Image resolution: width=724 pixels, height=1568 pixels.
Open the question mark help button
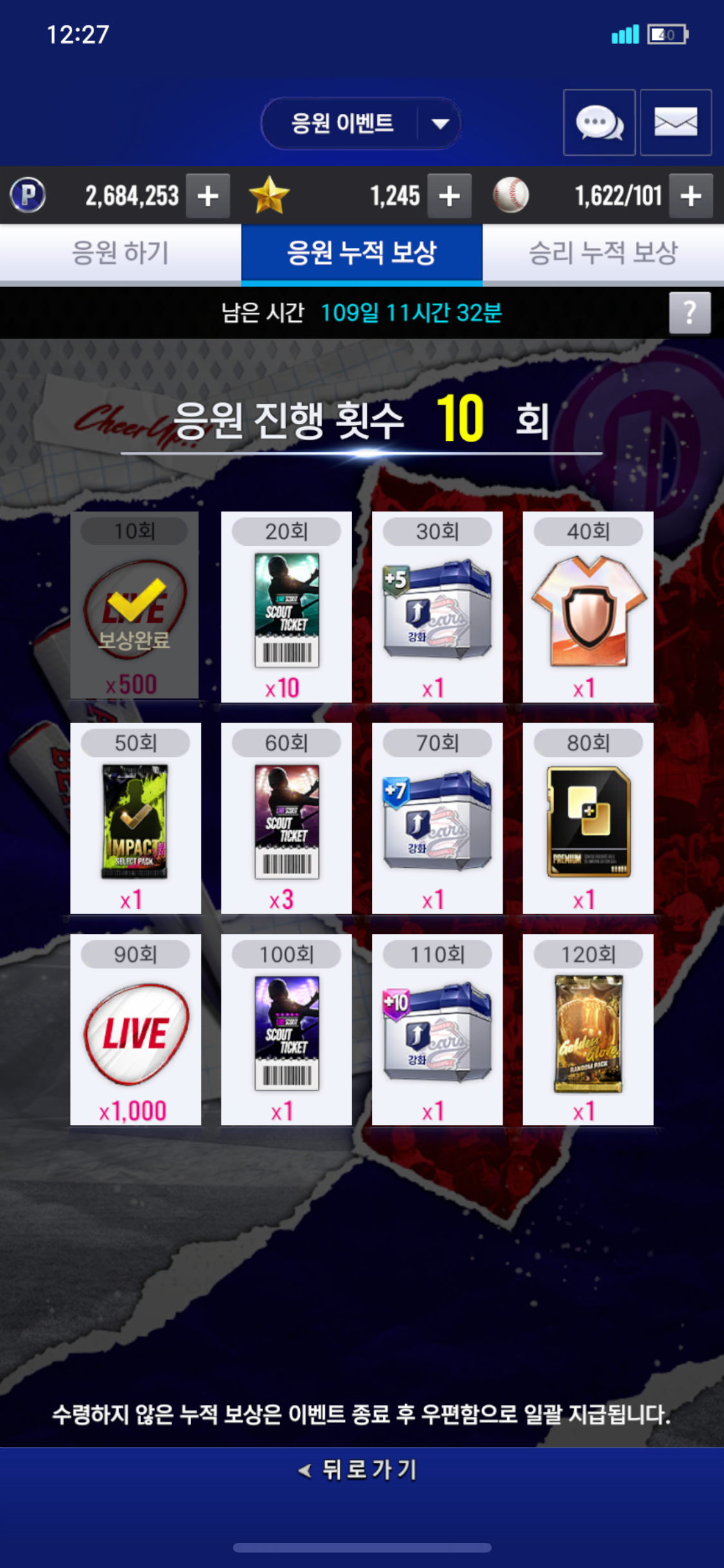[689, 313]
